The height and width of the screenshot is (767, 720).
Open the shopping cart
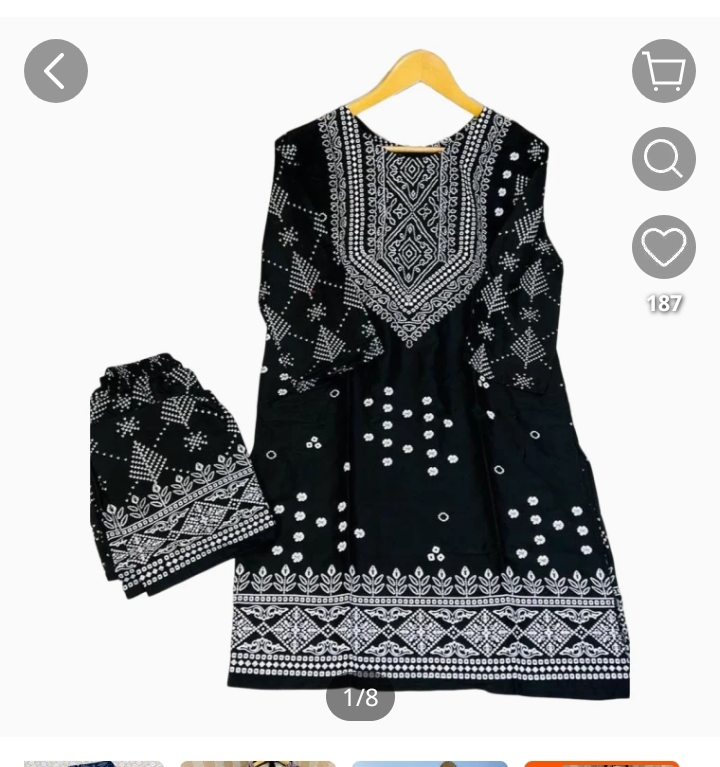(x=664, y=71)
